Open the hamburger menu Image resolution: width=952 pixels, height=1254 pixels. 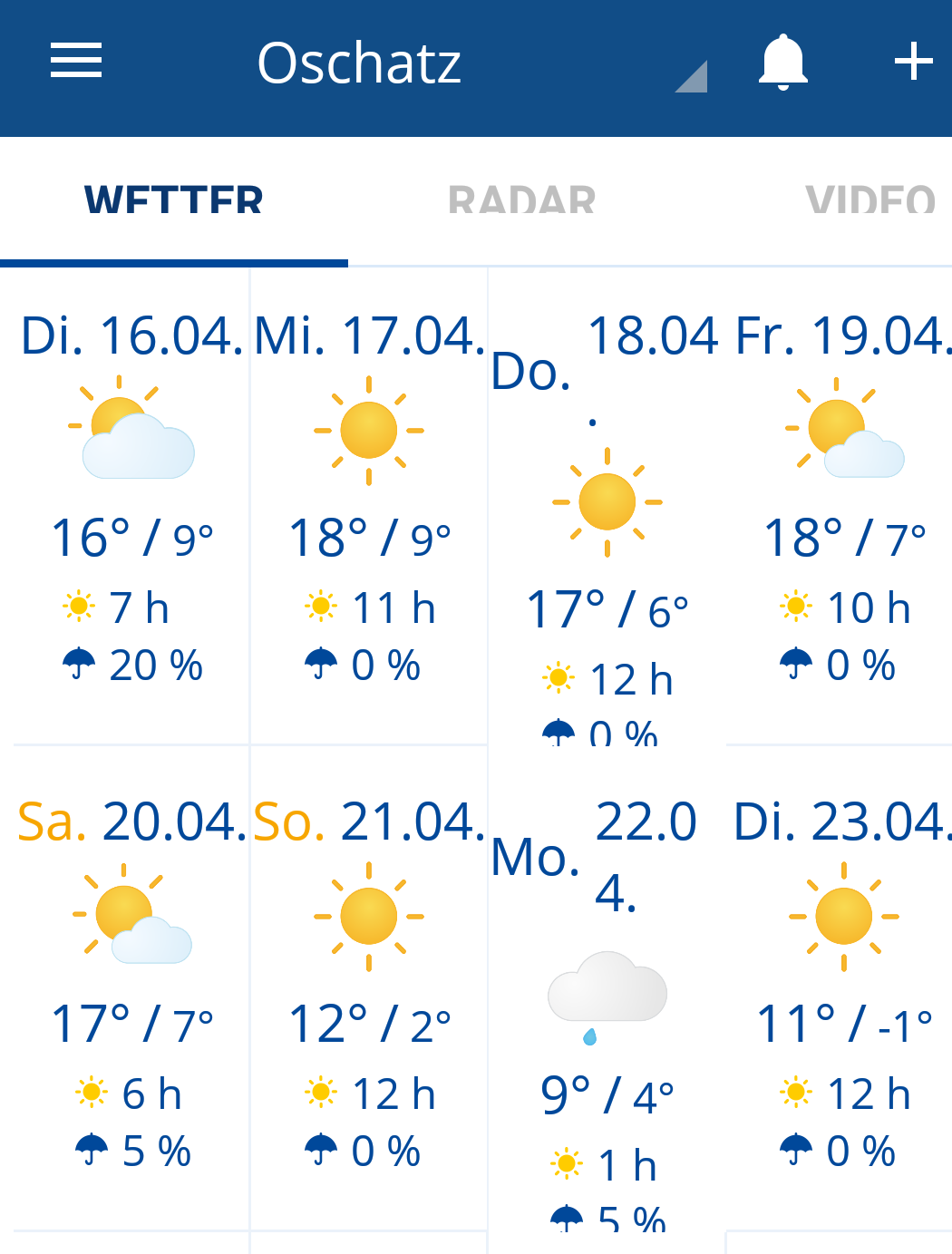pyautogui.click(x=76, y=62)
